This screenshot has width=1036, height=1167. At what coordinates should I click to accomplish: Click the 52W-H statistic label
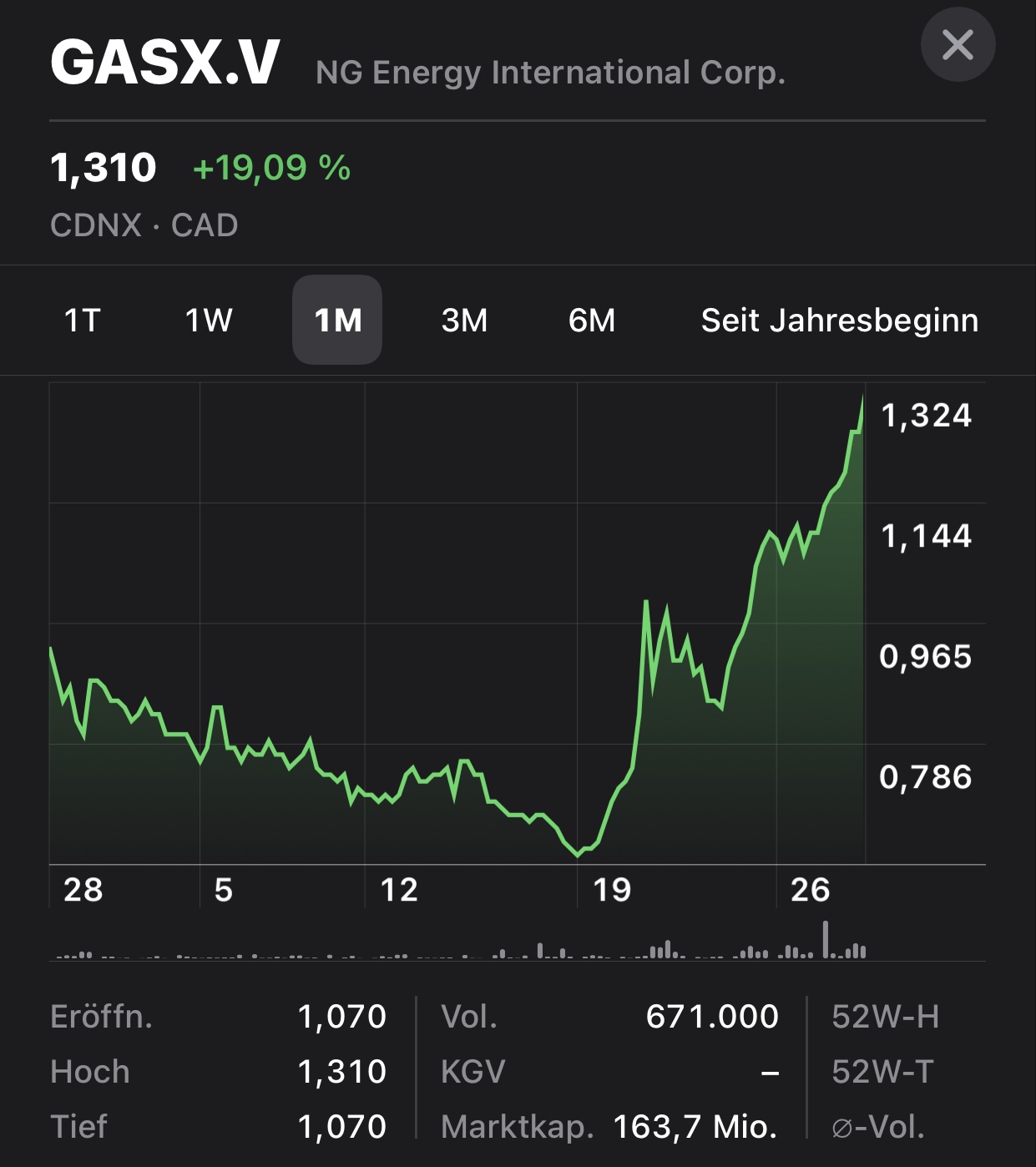coord(881,1016)
